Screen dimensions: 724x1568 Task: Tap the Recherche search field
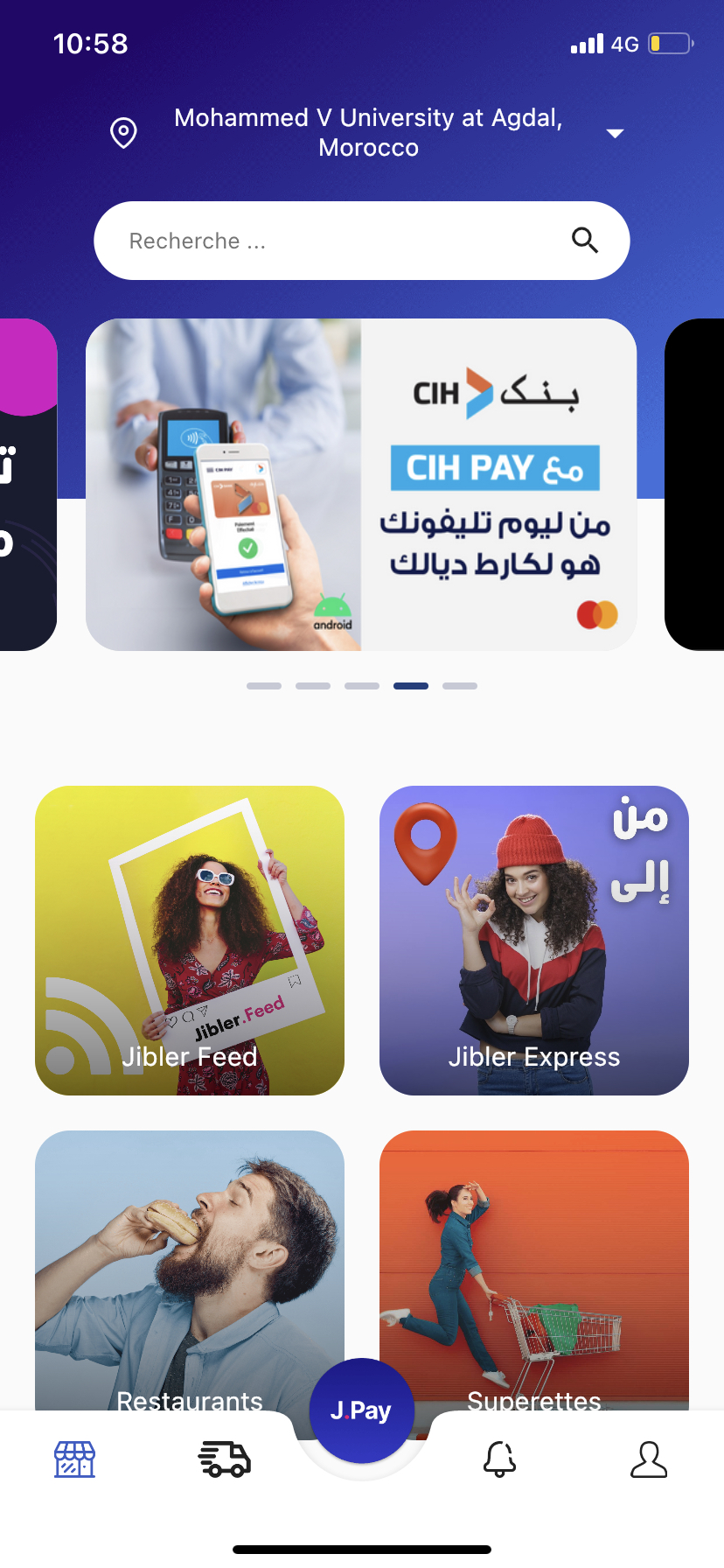pyautogui.click(x=332, y=241)
